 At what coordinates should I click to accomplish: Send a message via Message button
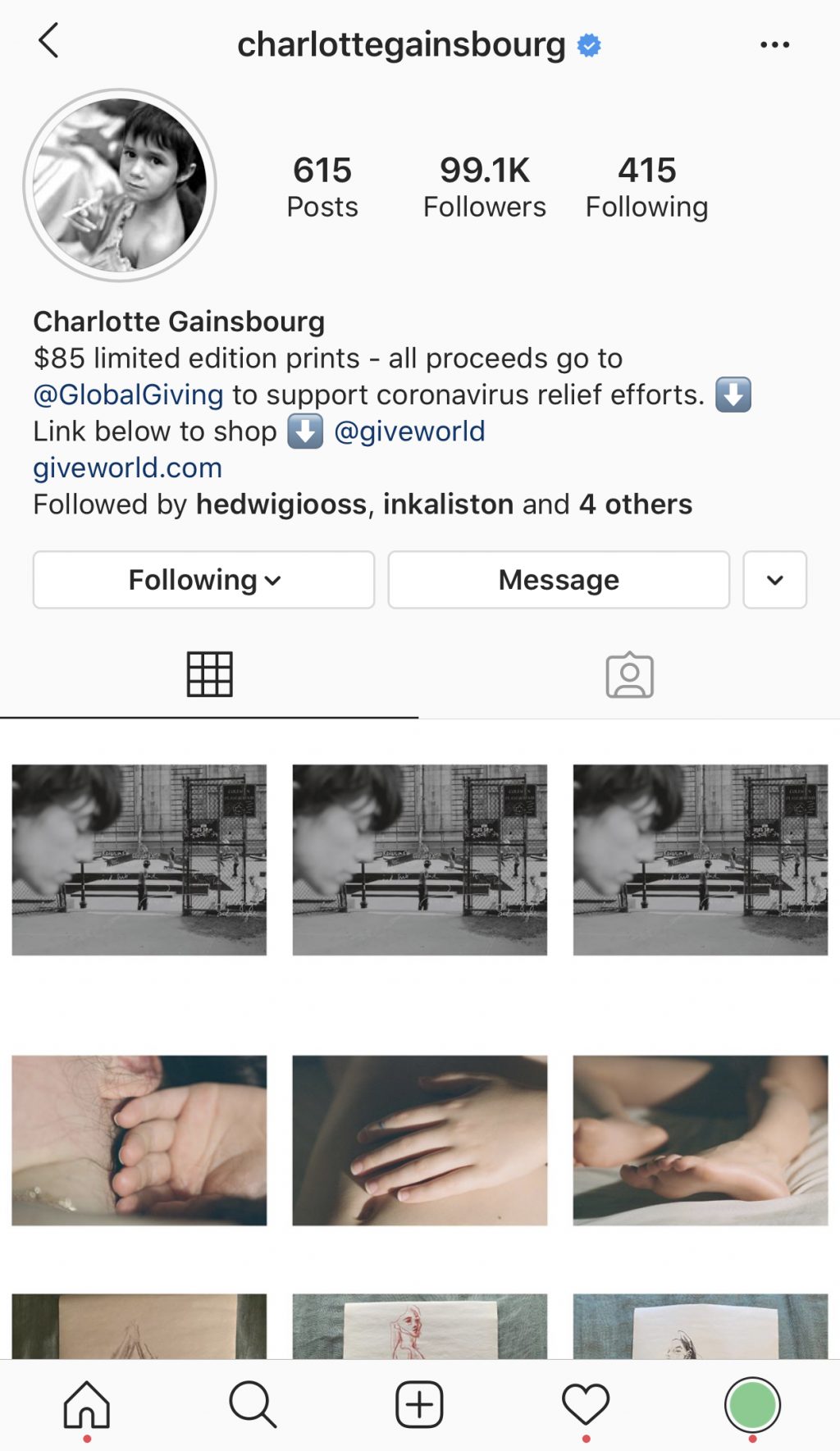pos(558,580)
